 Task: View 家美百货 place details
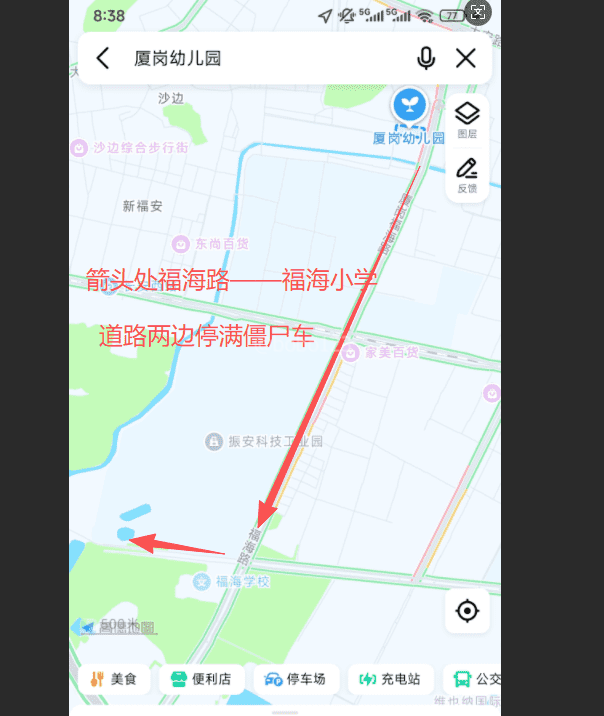pyautogui.click(x=350, y=353)
